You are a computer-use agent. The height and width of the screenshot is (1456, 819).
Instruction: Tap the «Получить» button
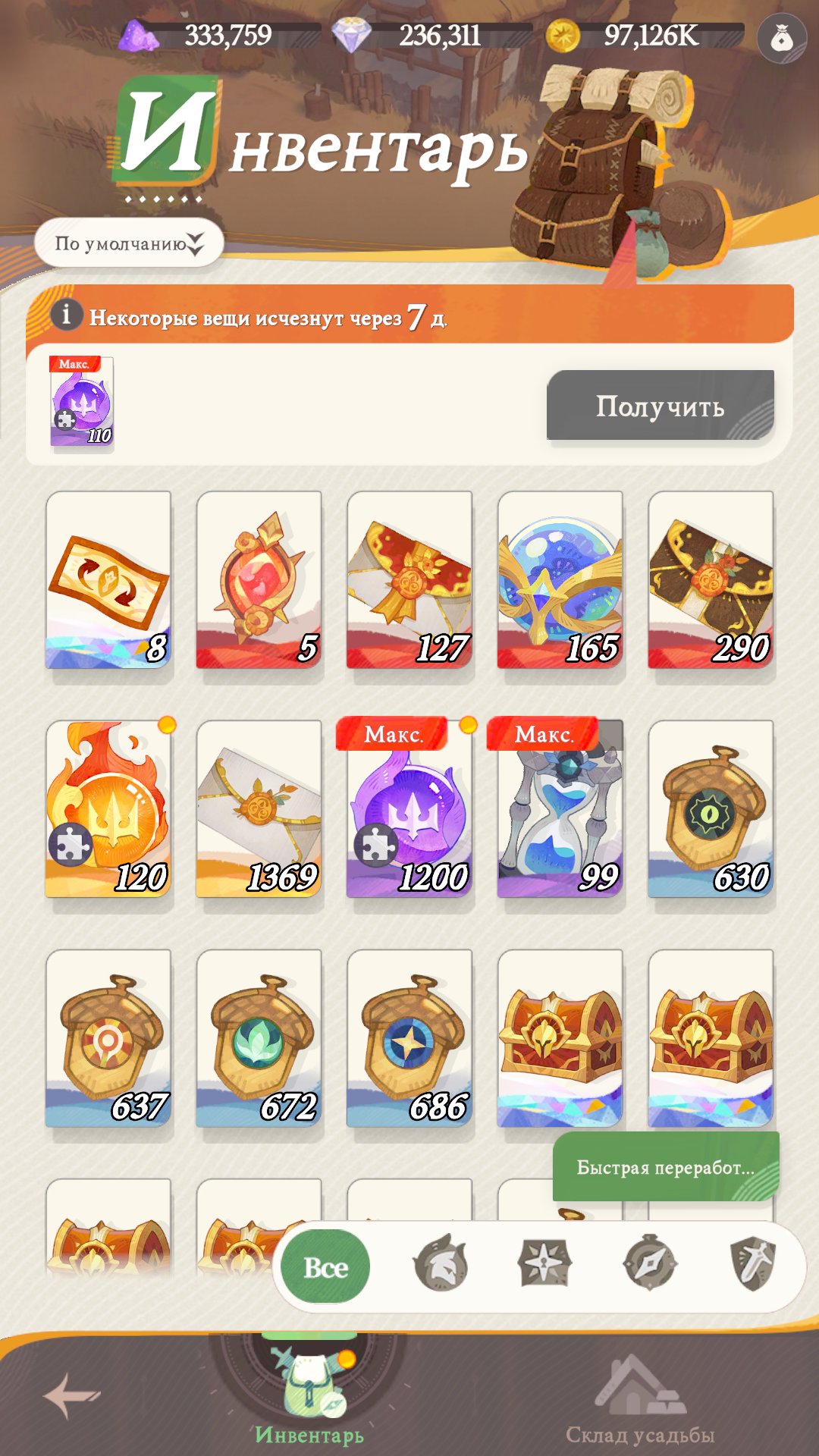tap(660, 405)
